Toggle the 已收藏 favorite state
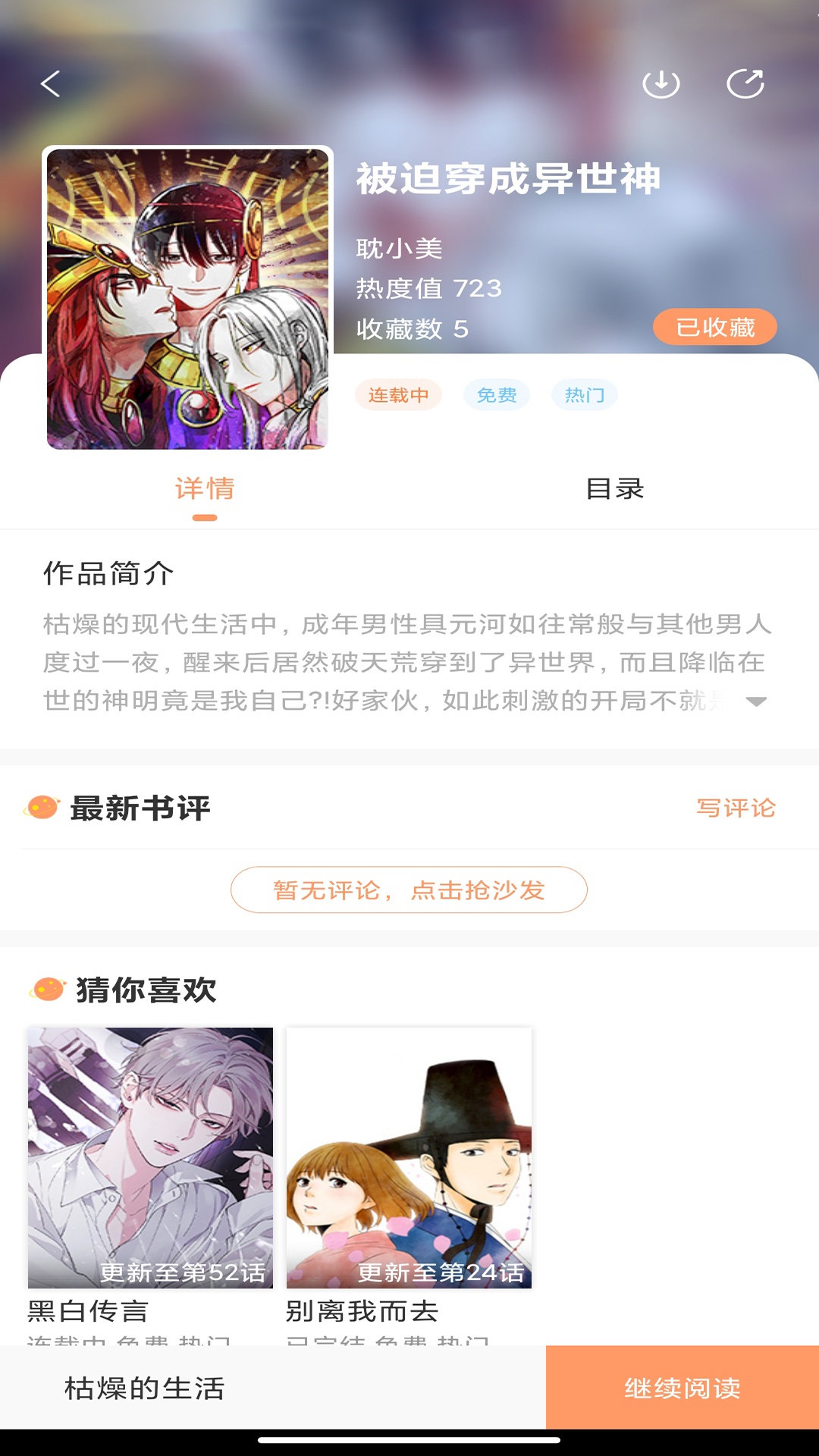Image resolution: width=819 pixels, height=1456 pixels. [x=715, y=327]
